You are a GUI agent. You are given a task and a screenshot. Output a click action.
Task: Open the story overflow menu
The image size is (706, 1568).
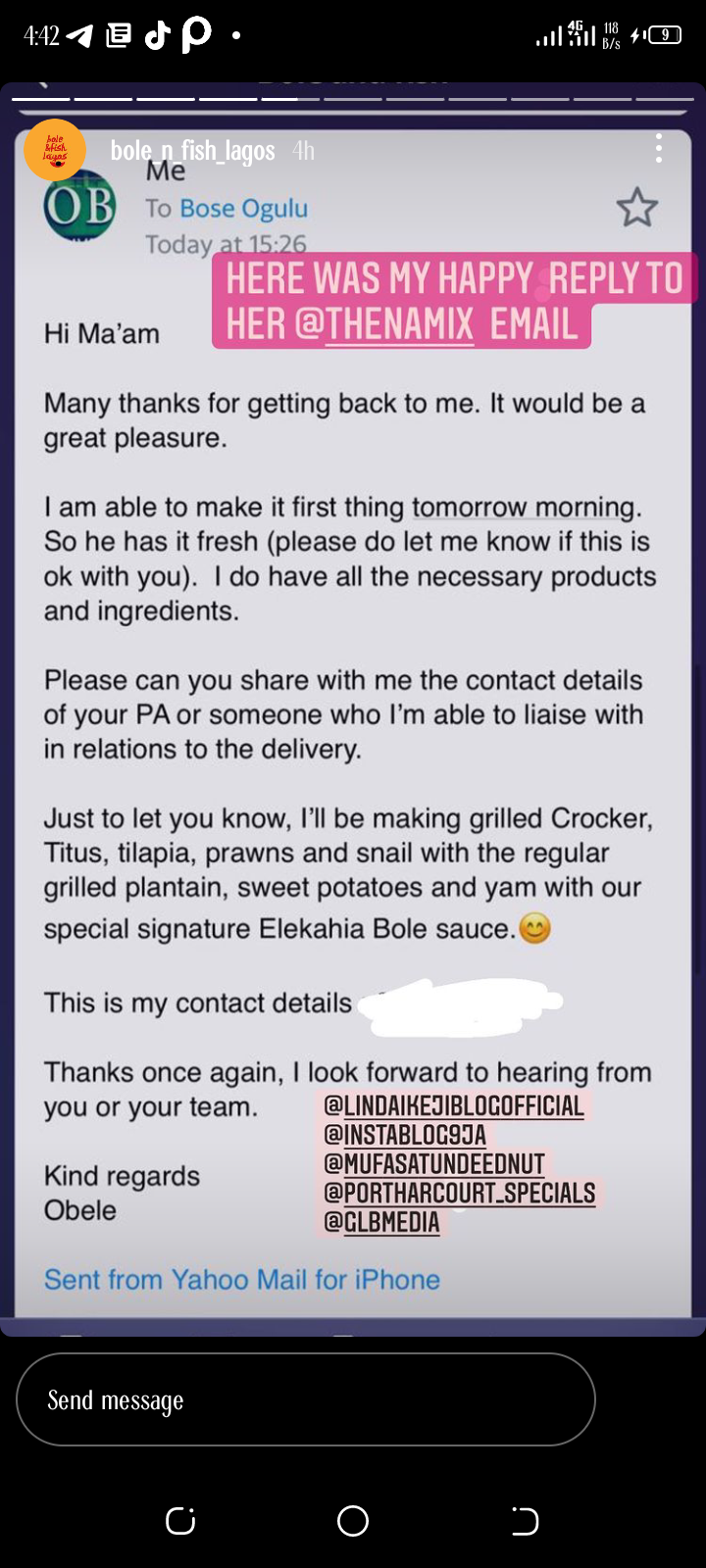[x=659, y=149]
